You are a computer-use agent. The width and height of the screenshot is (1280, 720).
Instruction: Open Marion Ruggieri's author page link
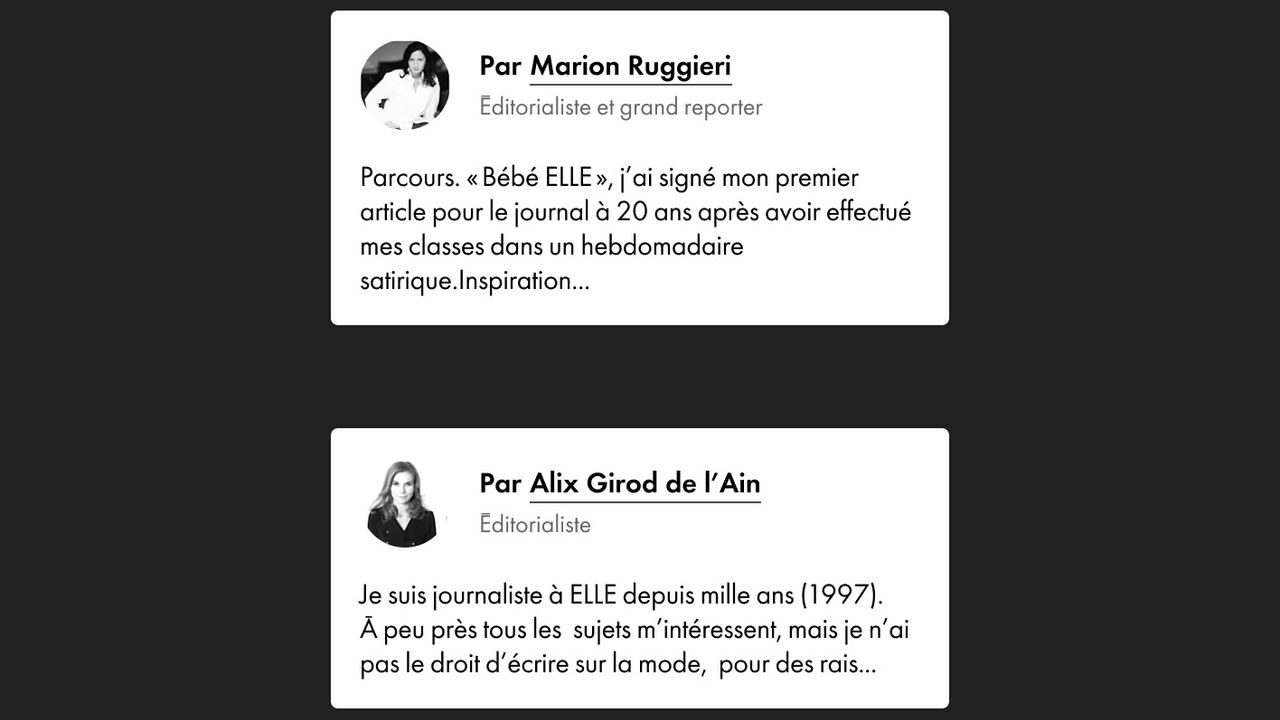tap(630, 67)
